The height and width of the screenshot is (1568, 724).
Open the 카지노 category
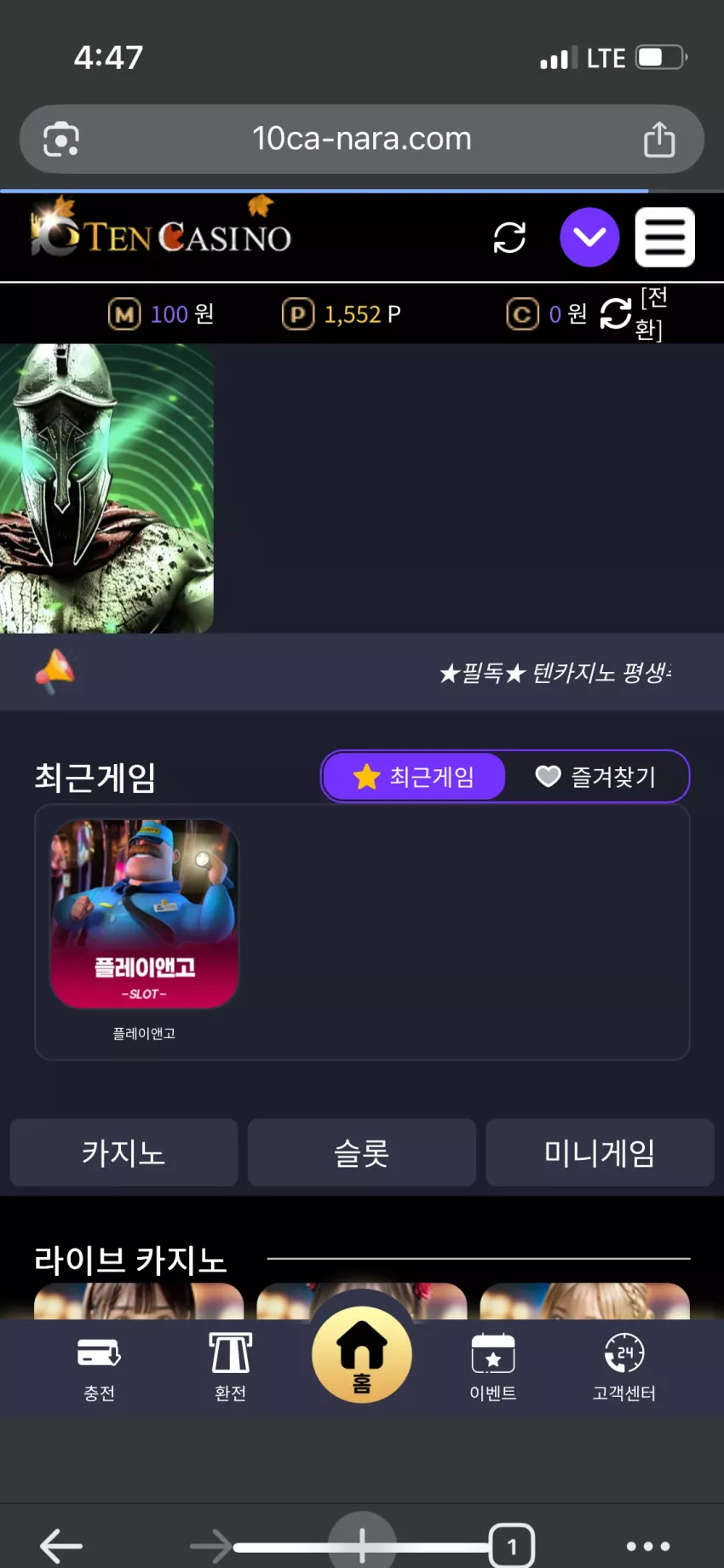(124, 1152)
